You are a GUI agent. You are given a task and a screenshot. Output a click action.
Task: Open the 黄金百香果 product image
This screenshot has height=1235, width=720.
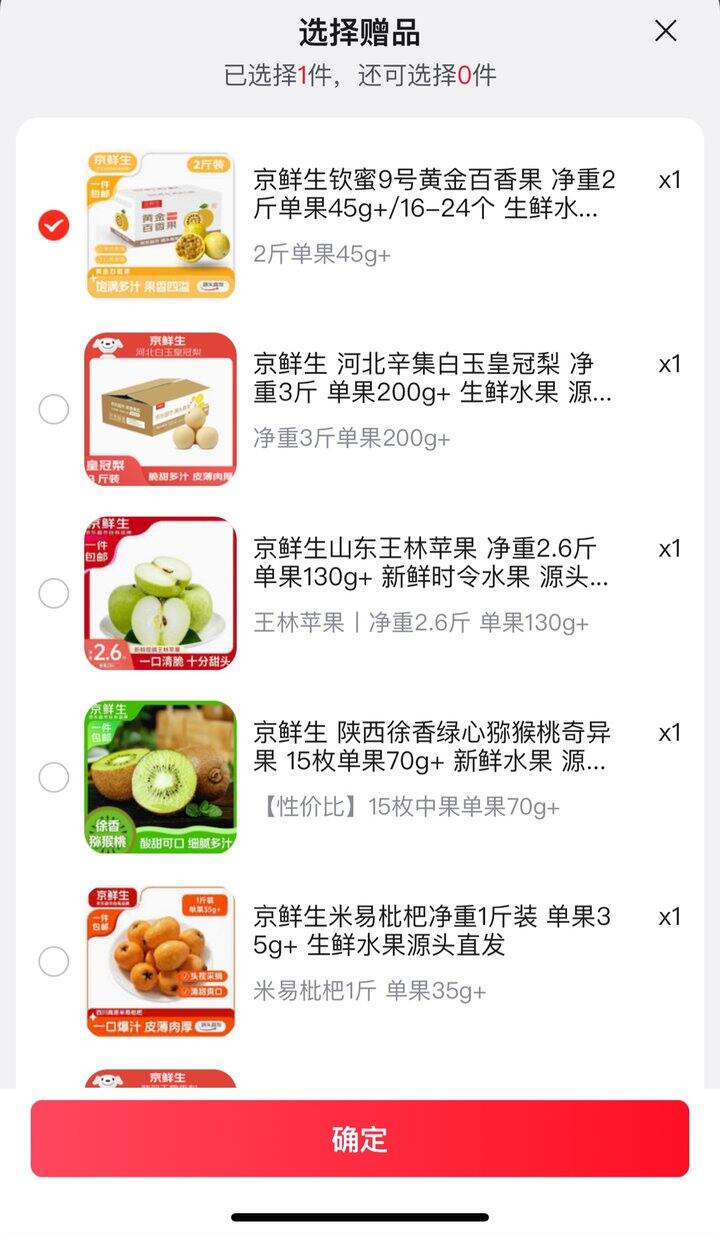point(160,225)
